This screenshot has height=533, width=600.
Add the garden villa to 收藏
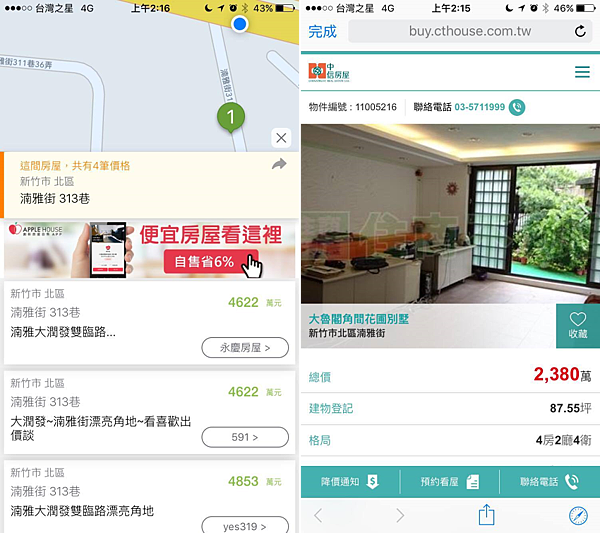click(577, 325)
